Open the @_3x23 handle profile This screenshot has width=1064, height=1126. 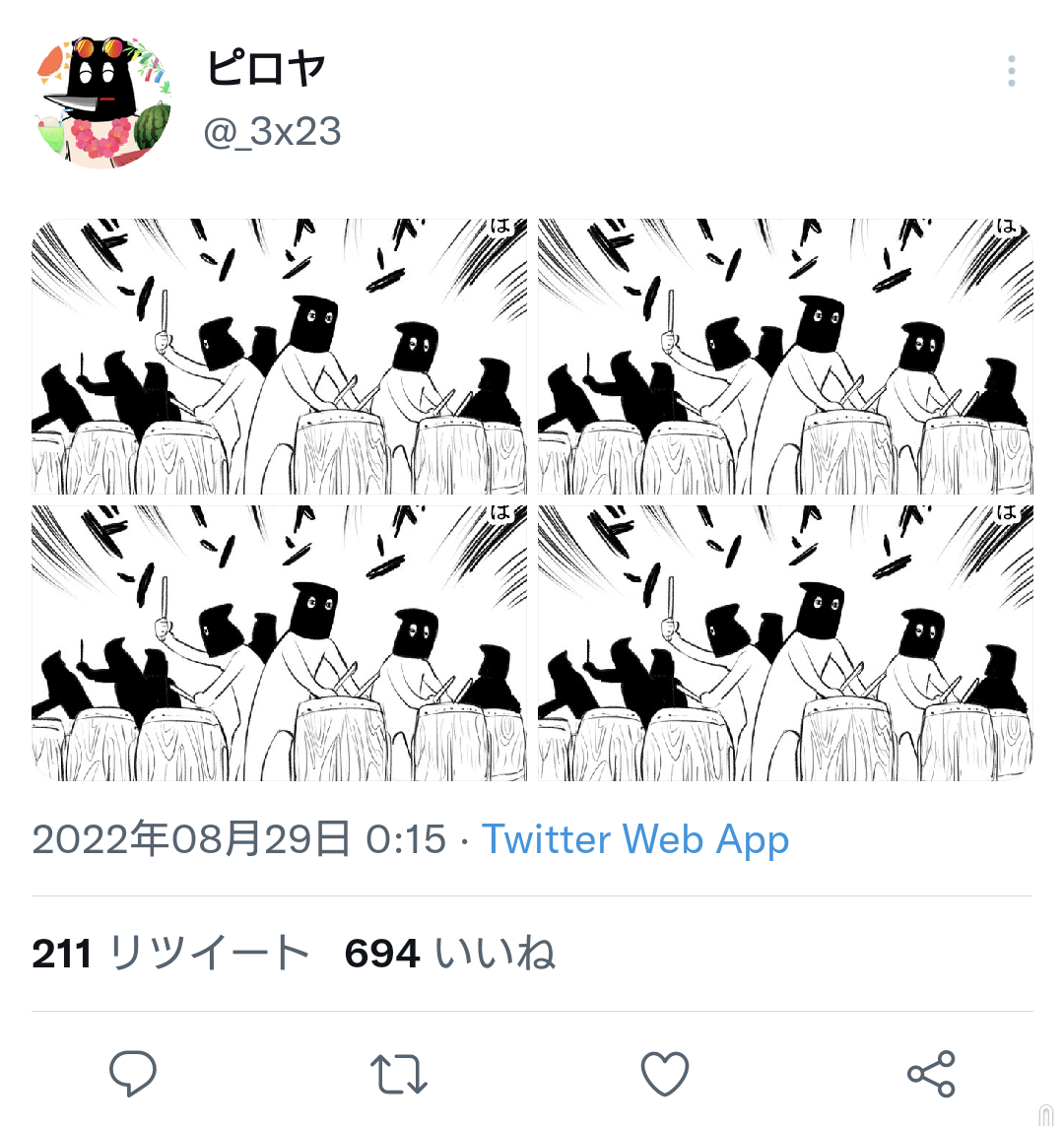point(272,131)
